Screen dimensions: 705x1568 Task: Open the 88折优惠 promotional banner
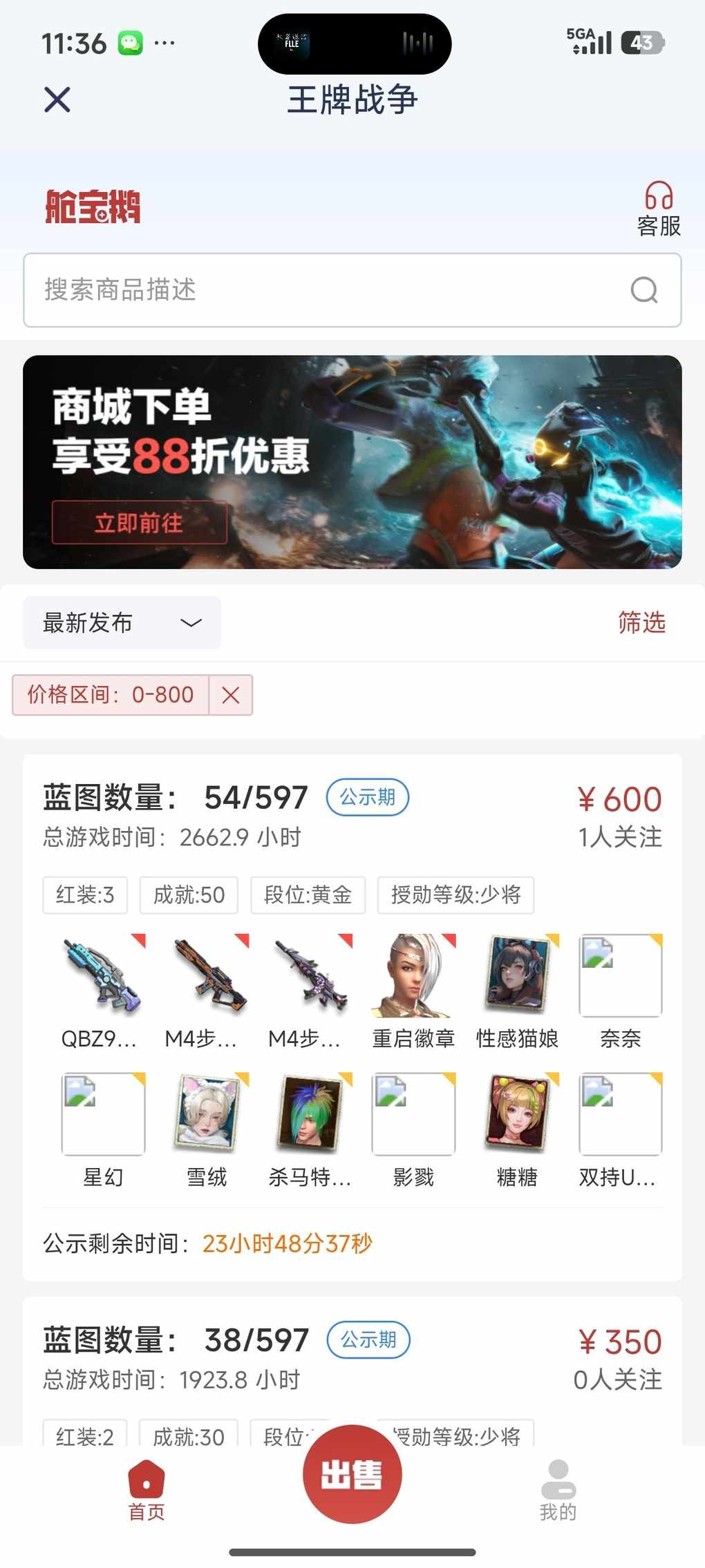click(x=352, y=462)
